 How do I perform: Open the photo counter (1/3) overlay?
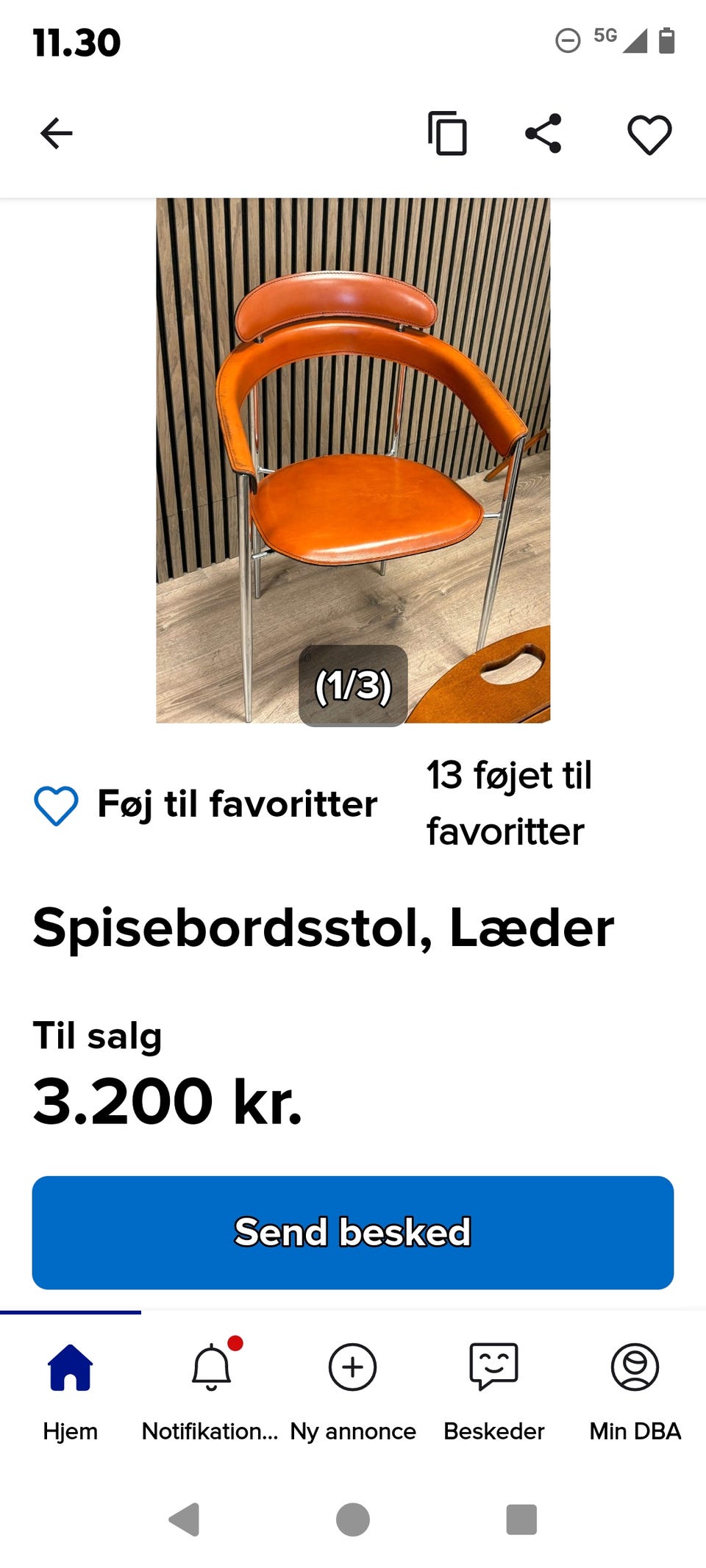tap(352, 686)
